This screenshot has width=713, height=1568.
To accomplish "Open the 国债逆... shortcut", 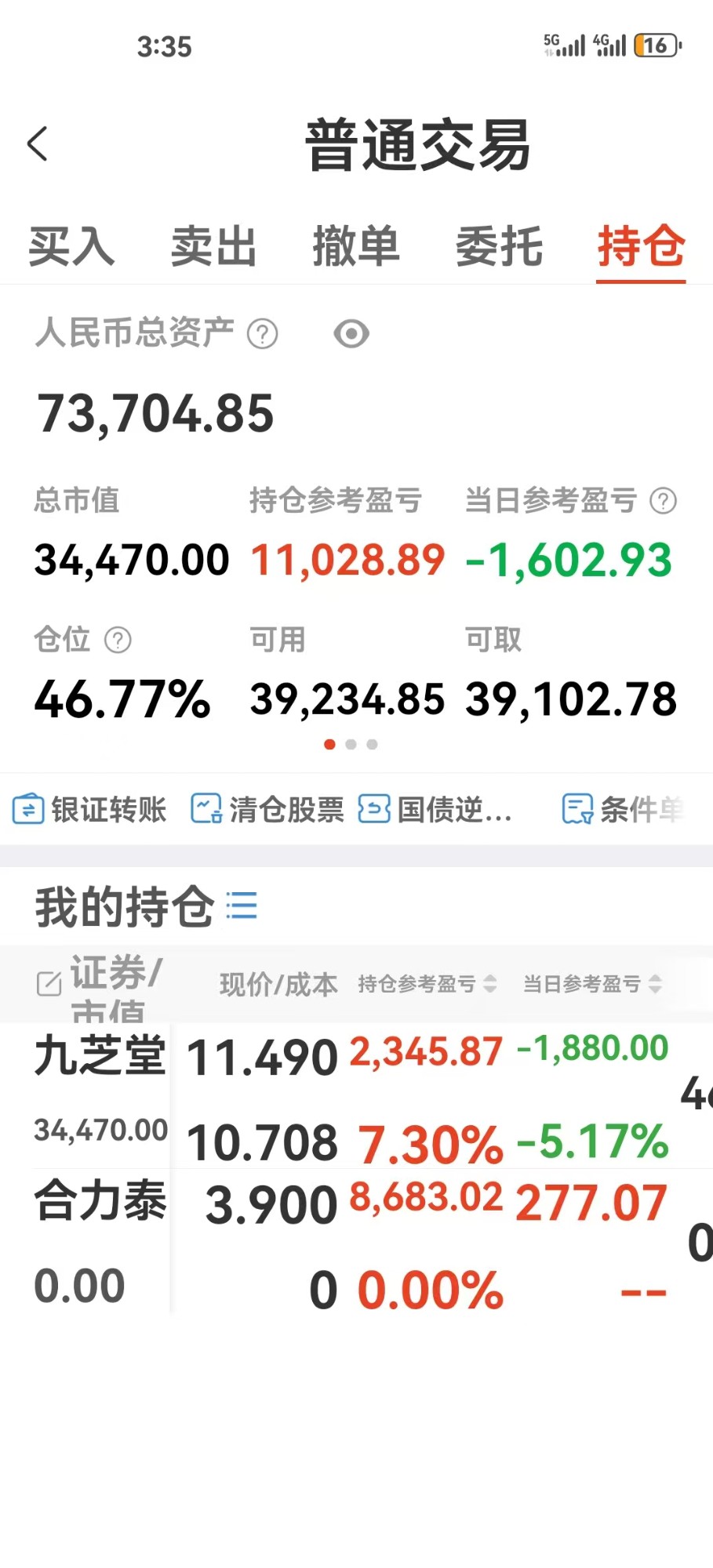I will pyautogui.click(x=435, y=809).
